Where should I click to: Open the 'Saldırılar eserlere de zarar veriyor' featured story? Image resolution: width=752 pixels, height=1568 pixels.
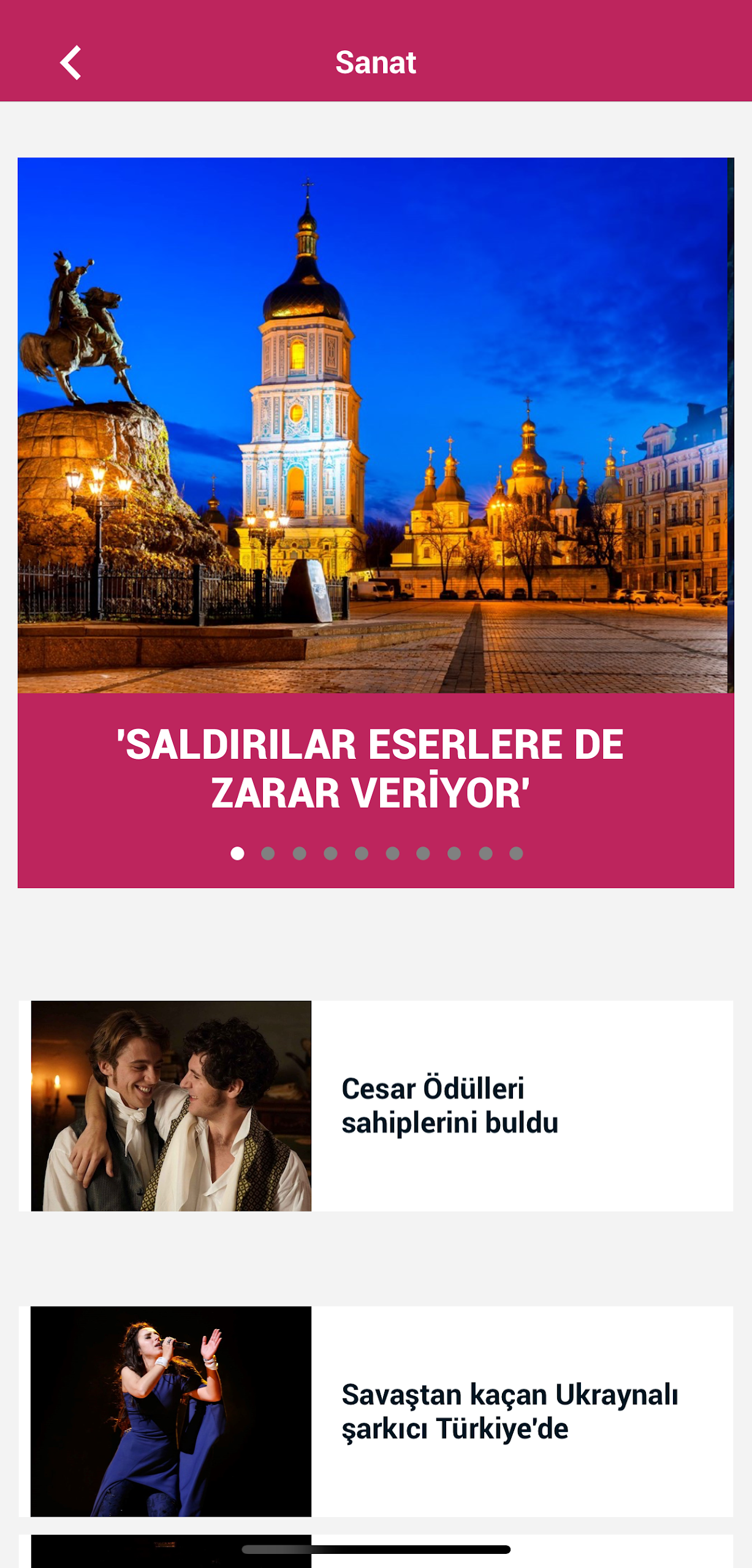click(376, 522)
